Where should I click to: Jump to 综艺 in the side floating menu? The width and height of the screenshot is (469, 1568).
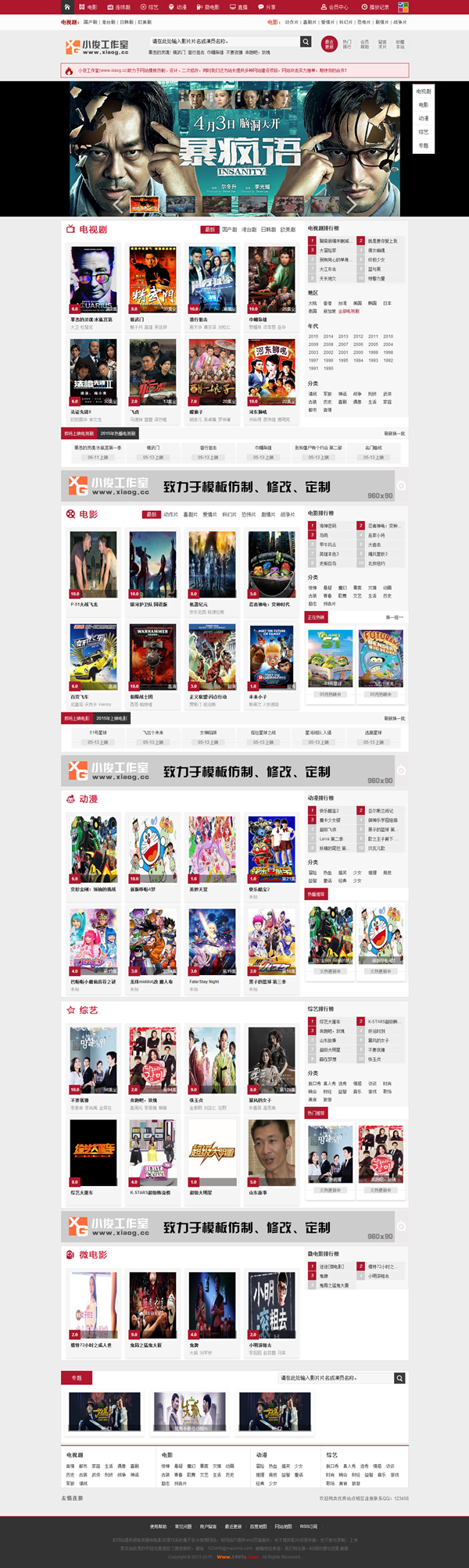click(x=423, y=132)
